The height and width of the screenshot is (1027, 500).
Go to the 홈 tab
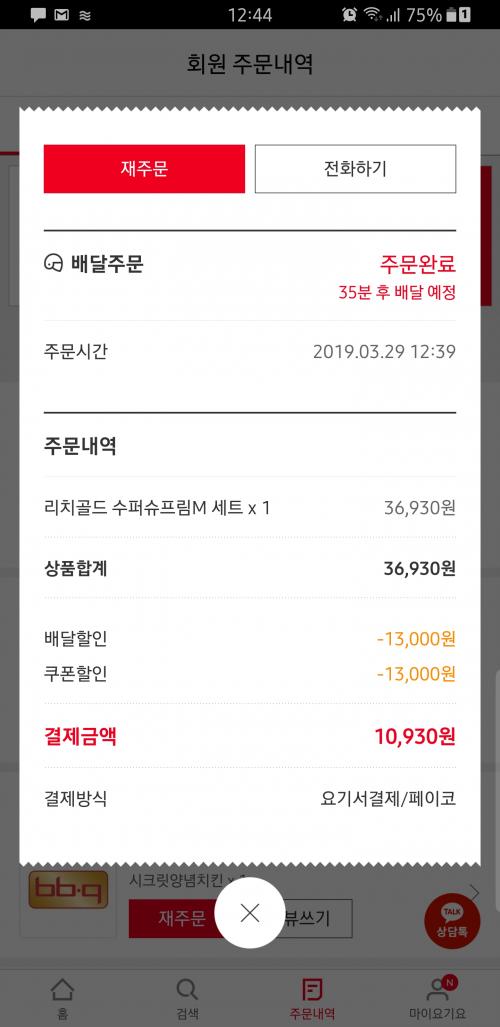pyautogui.click(x=62, y=998)
